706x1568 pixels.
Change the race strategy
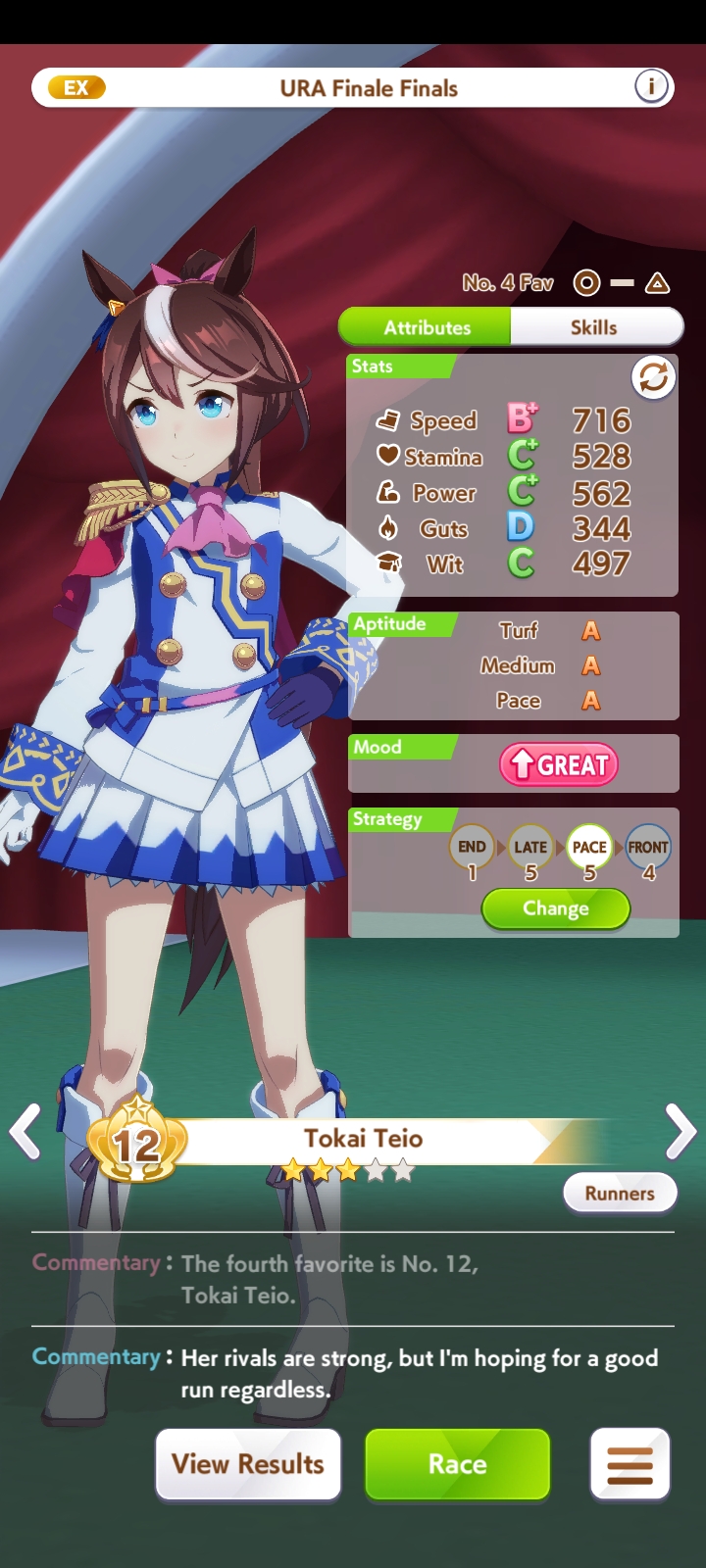pos(555,908)
